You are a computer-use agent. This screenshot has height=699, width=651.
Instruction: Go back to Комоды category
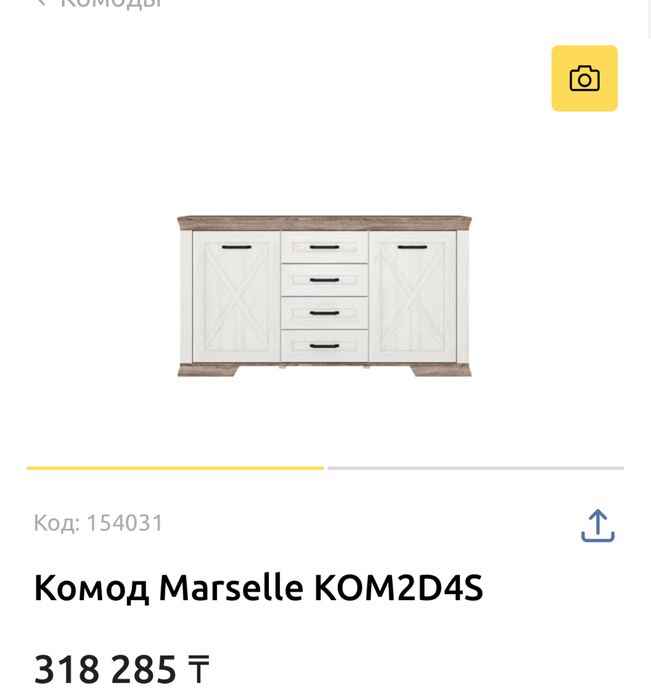[x=98, y=3]
